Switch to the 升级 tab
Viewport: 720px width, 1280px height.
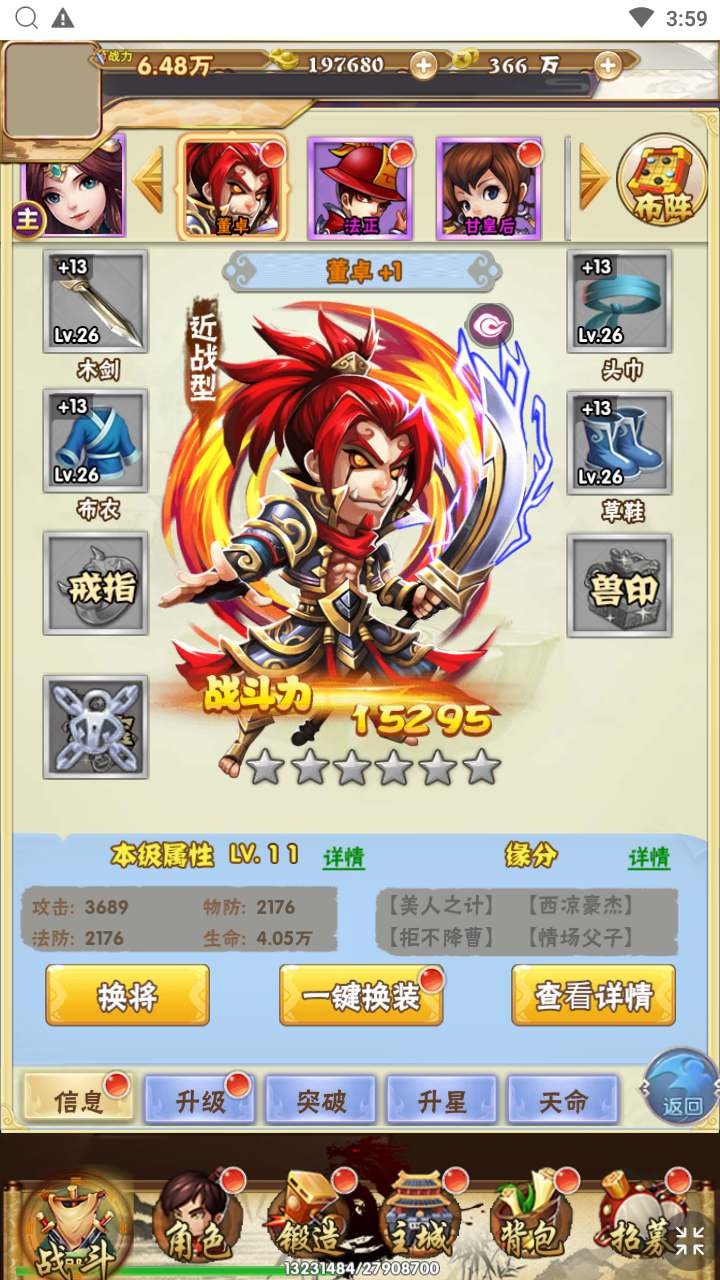click(x=199, y=1100)
